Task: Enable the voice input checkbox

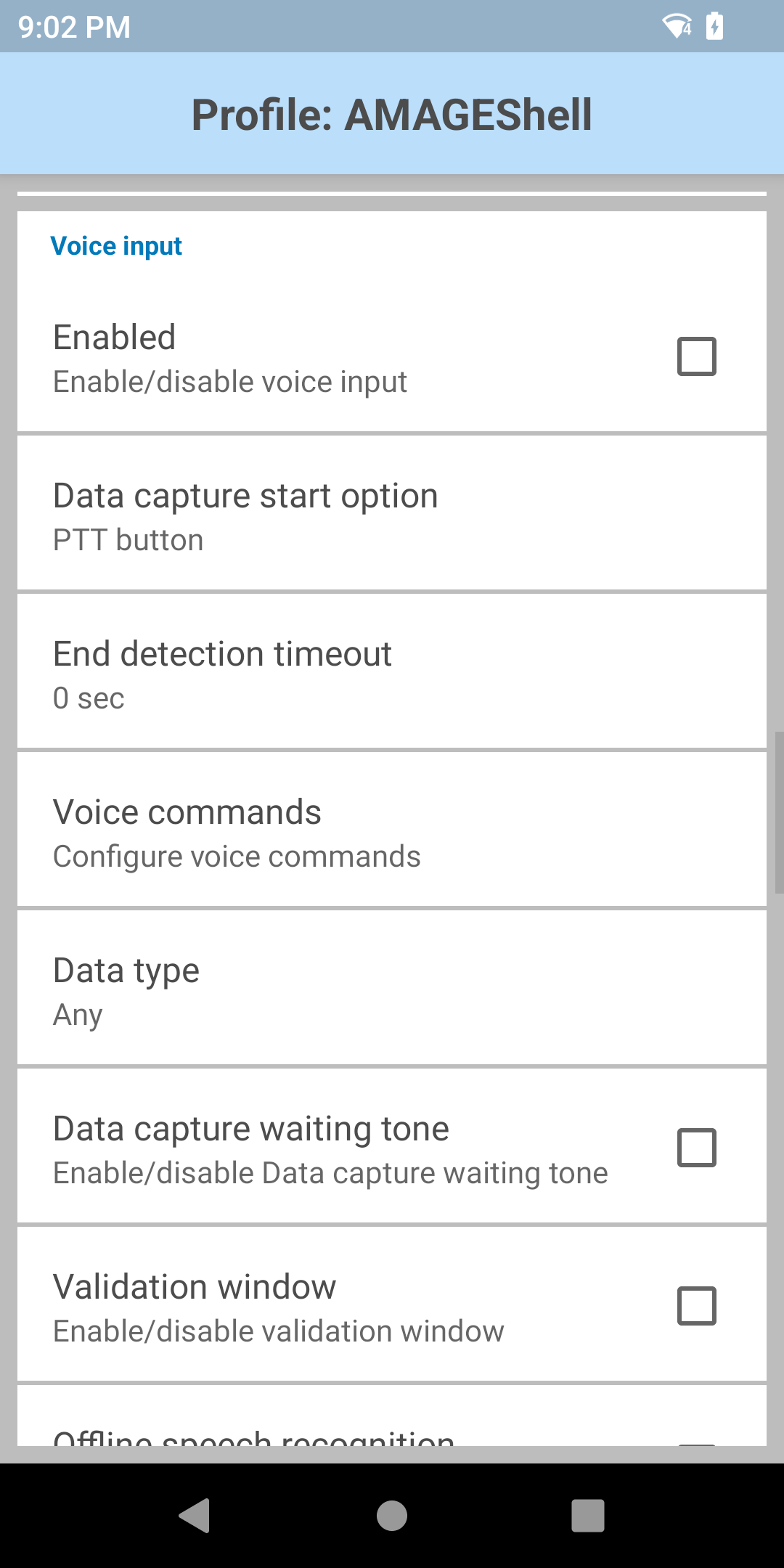Action: tap(696, 356)
